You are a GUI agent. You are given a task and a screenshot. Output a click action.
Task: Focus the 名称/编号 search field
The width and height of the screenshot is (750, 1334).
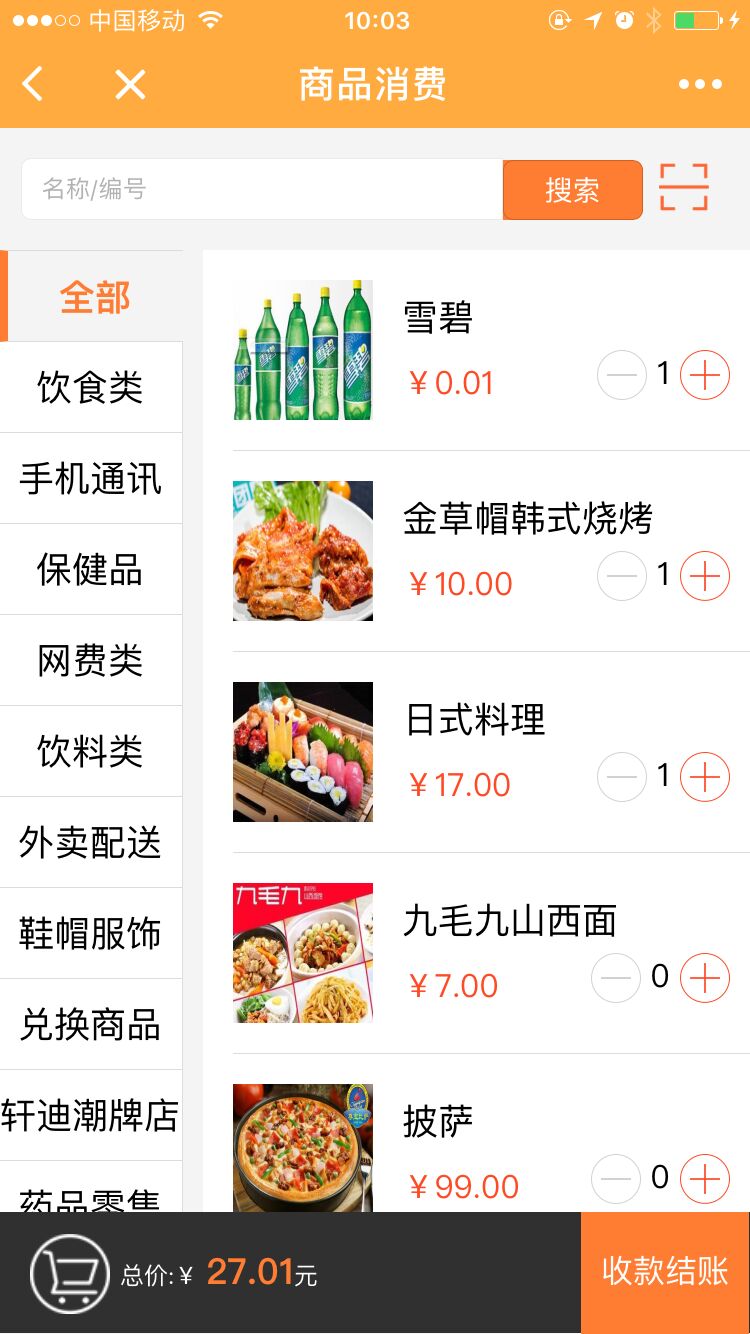[262, 189]
